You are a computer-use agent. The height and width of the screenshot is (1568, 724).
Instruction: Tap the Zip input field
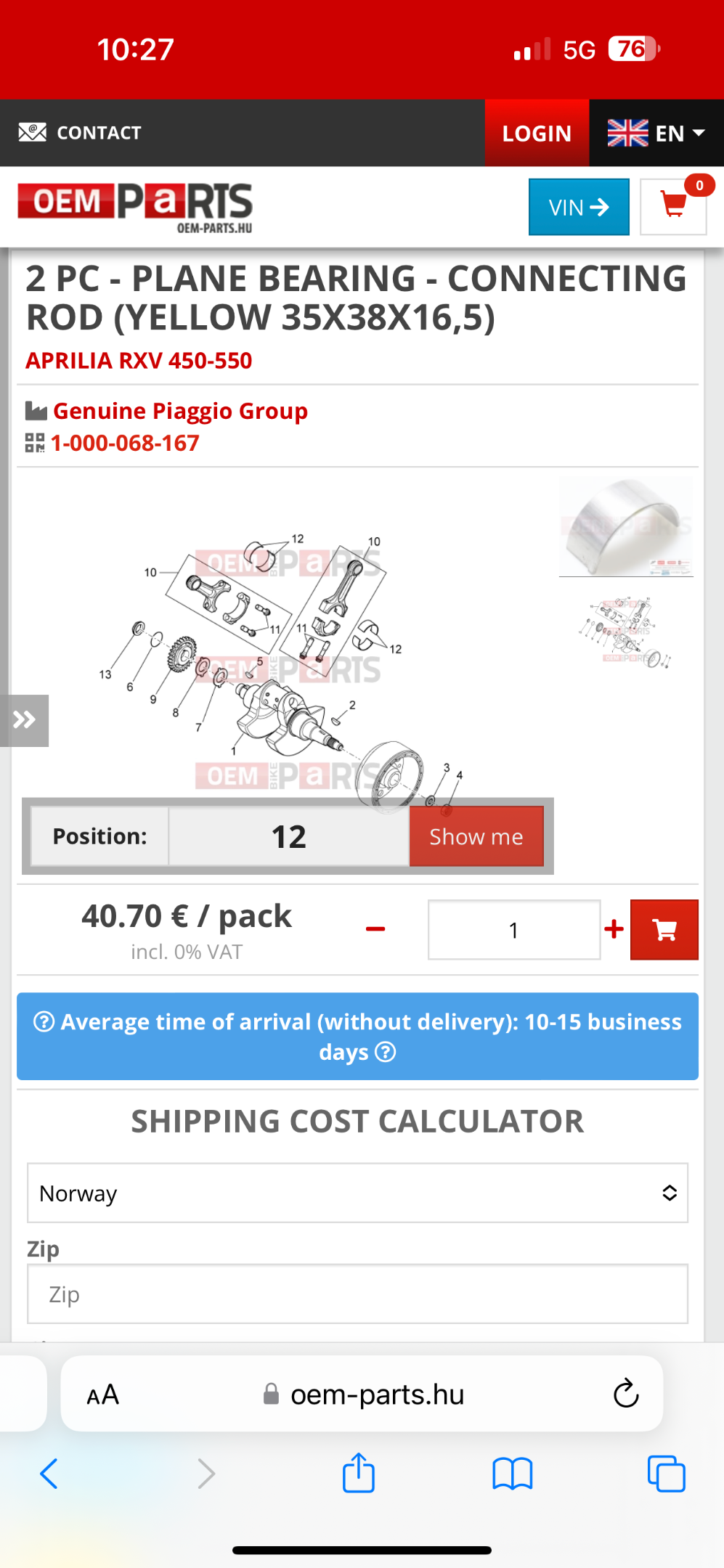point(358,1294)
